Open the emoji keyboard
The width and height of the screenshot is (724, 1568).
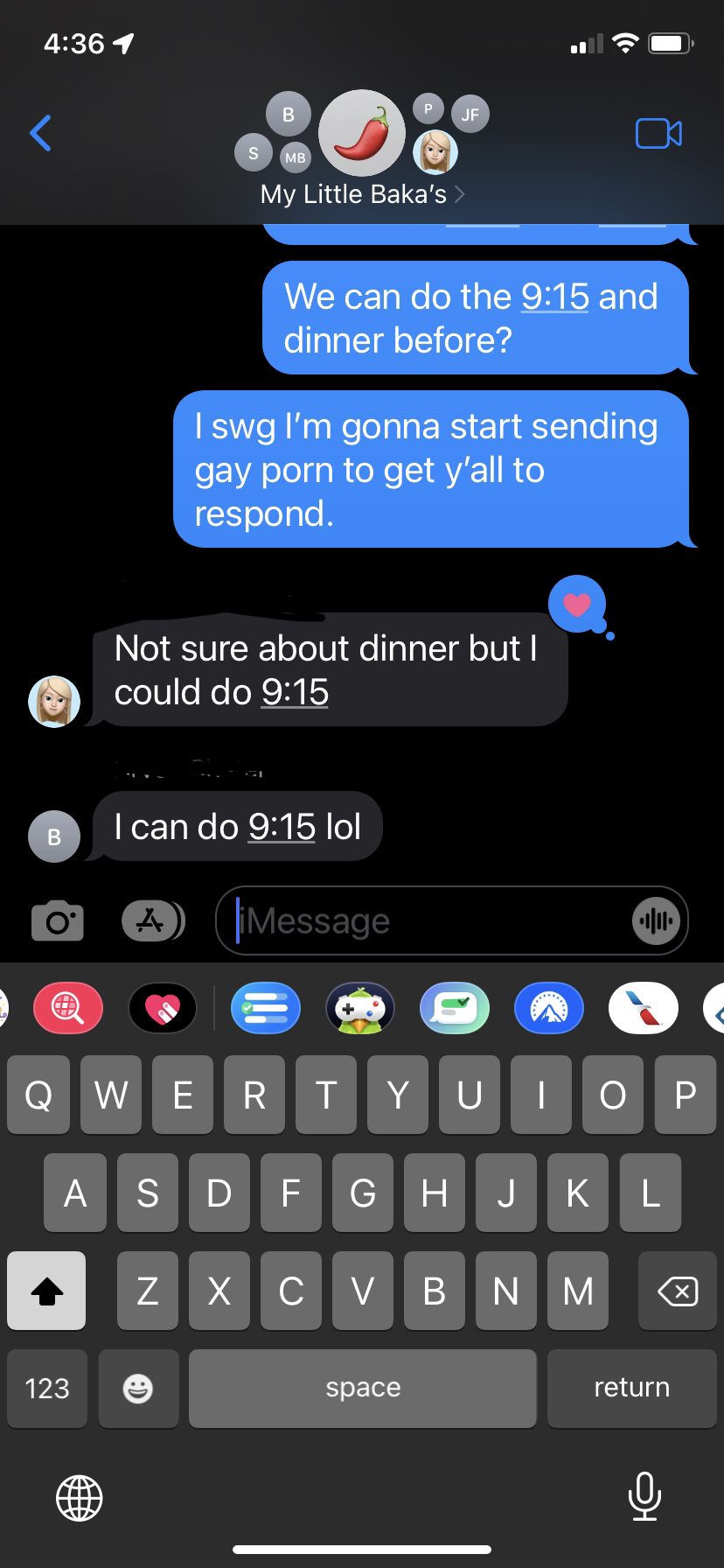coord(138,1388)
